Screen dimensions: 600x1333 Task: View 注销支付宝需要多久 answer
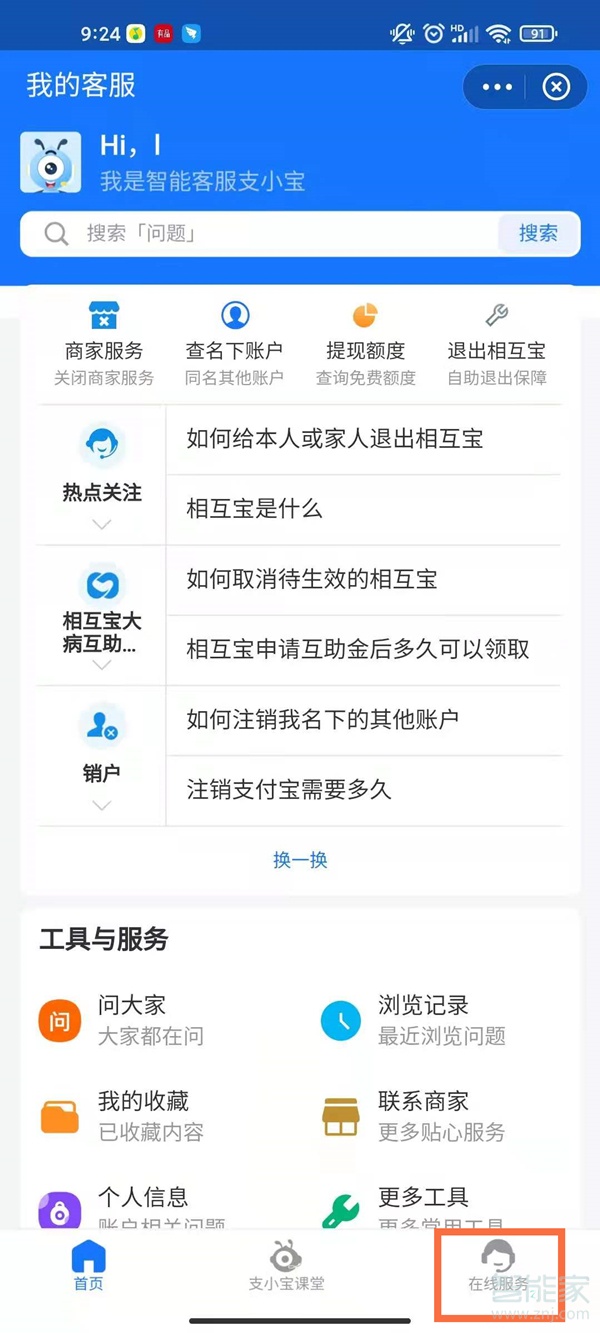tap(289, 789)
